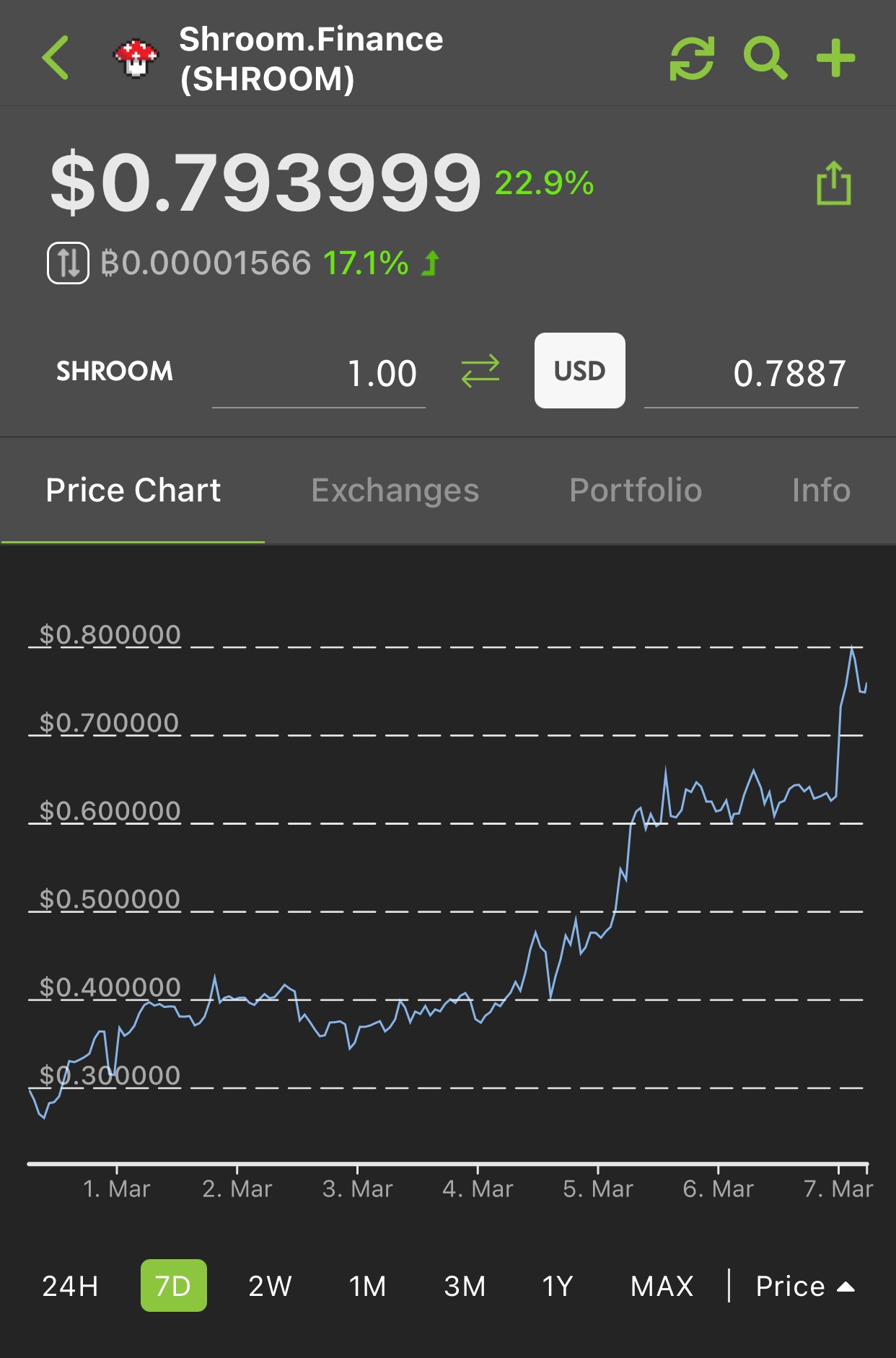Viewport: 896px width, 1358px height.
Task: Swap the conversion direction arrows
Action: (x=480, y=371)
